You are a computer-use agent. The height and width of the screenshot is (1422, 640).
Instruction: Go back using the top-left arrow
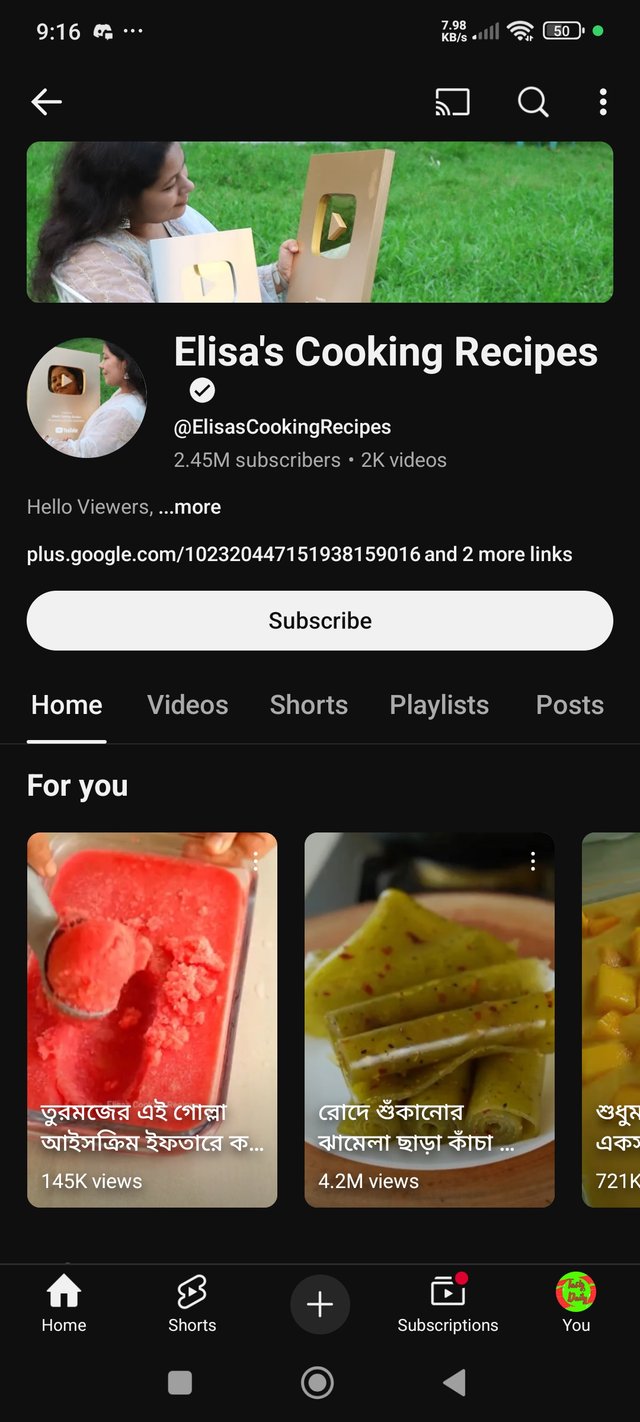tap(46, 102)
